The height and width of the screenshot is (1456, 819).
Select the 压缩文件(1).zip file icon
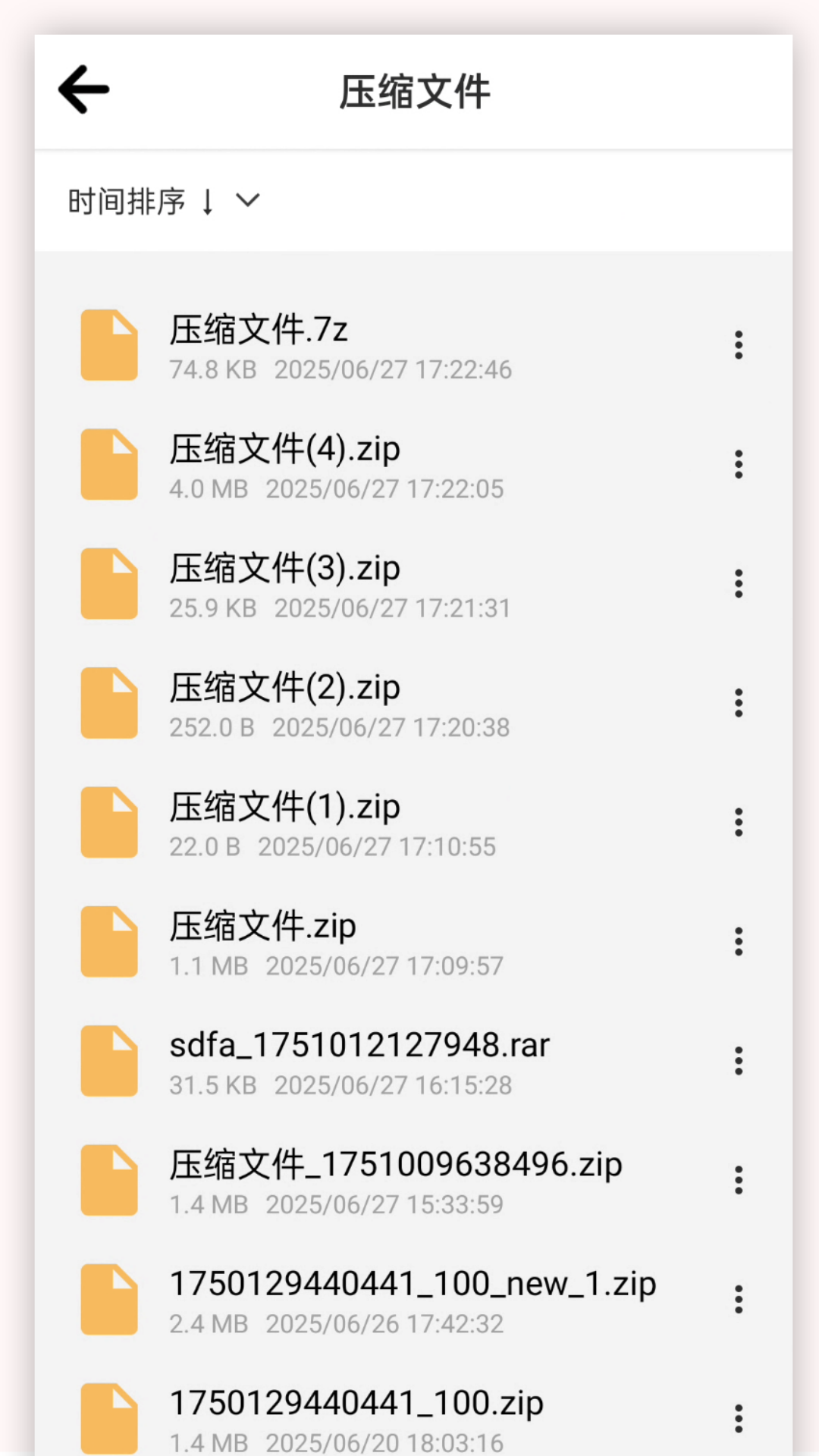coord(109,821)
